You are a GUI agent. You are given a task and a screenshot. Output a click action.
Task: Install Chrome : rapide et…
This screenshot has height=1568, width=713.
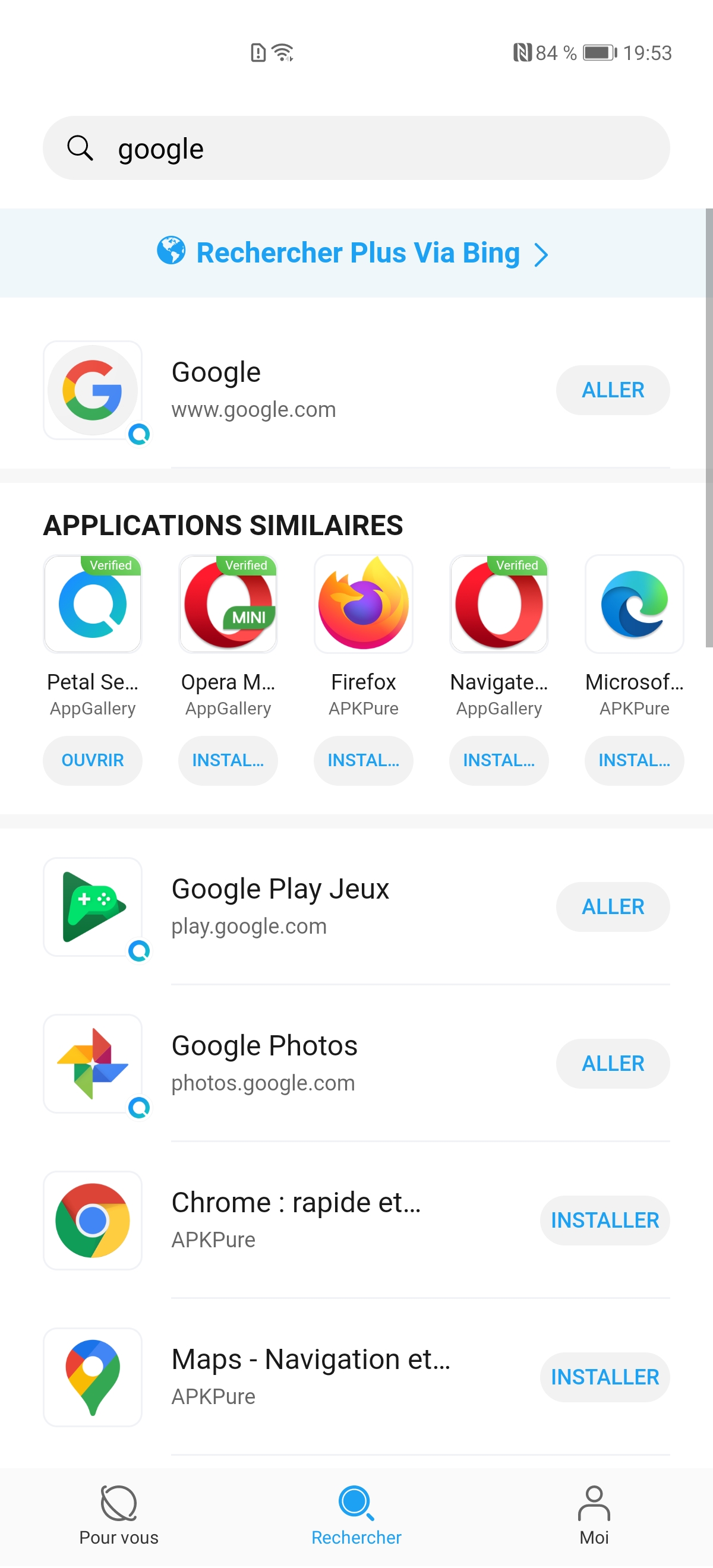pyautogui.click(x=604, y=1220)
